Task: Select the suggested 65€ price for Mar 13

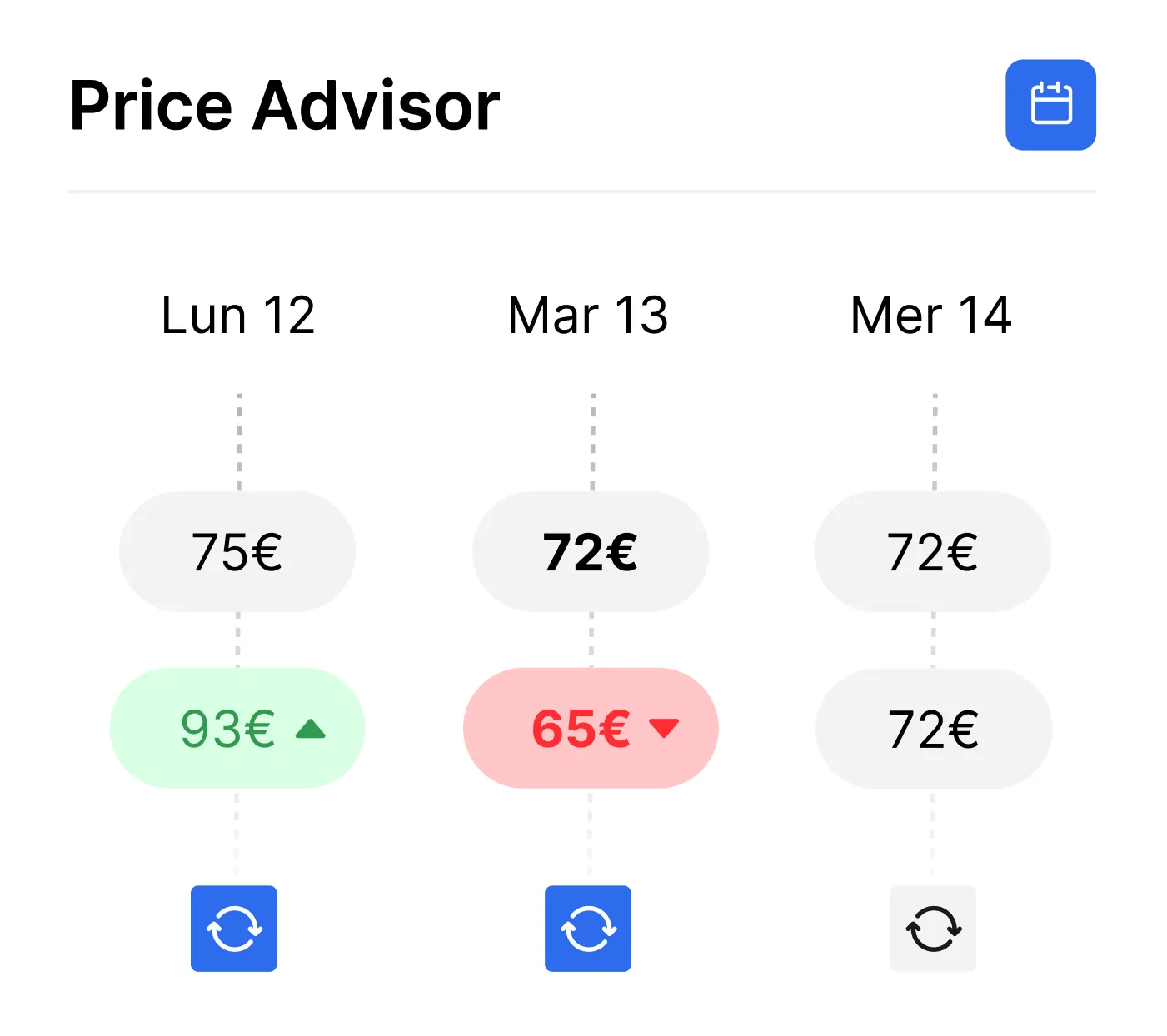Action: point(591,729)
